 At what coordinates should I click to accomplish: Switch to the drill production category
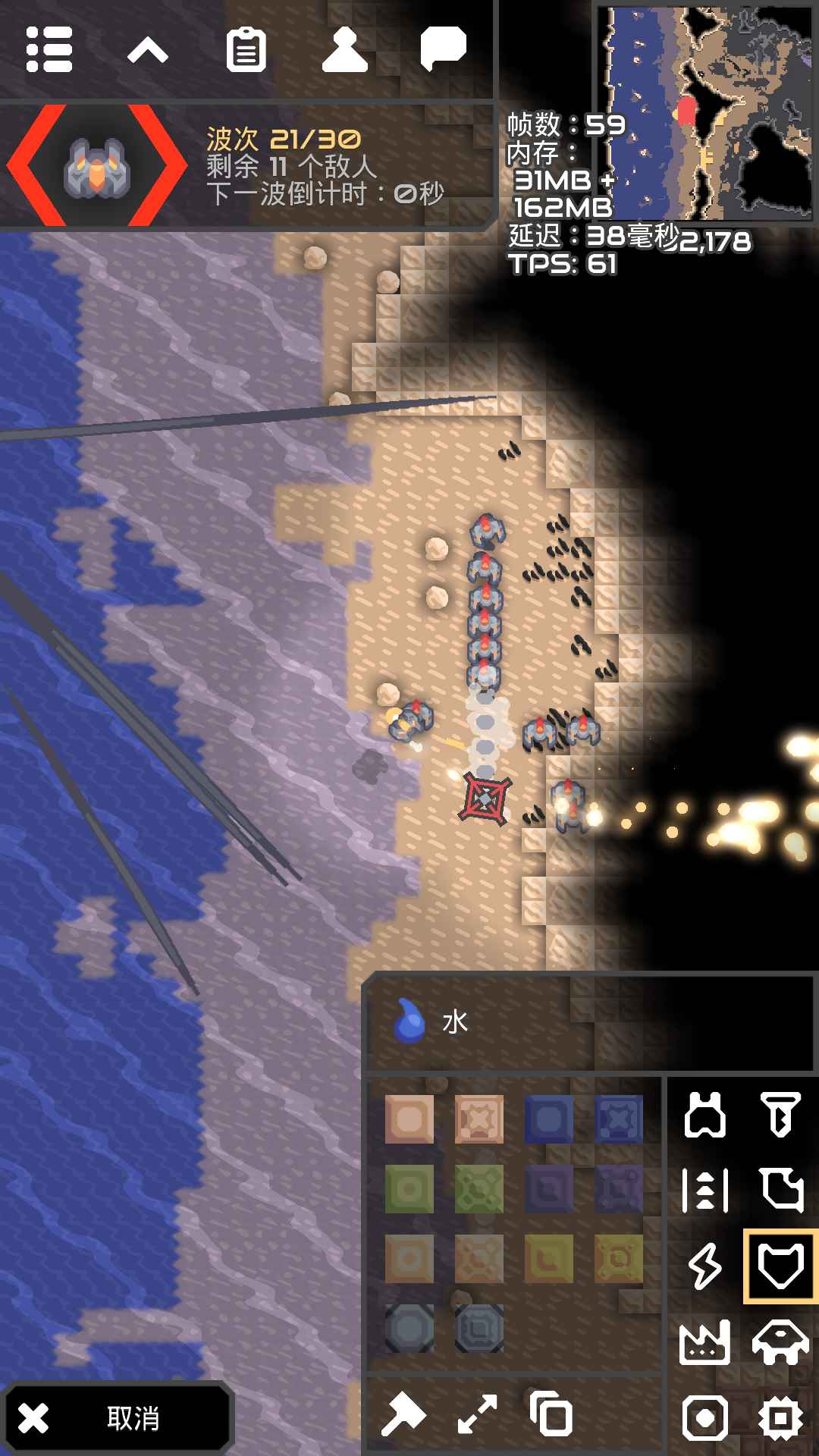tap(781, 1115)
